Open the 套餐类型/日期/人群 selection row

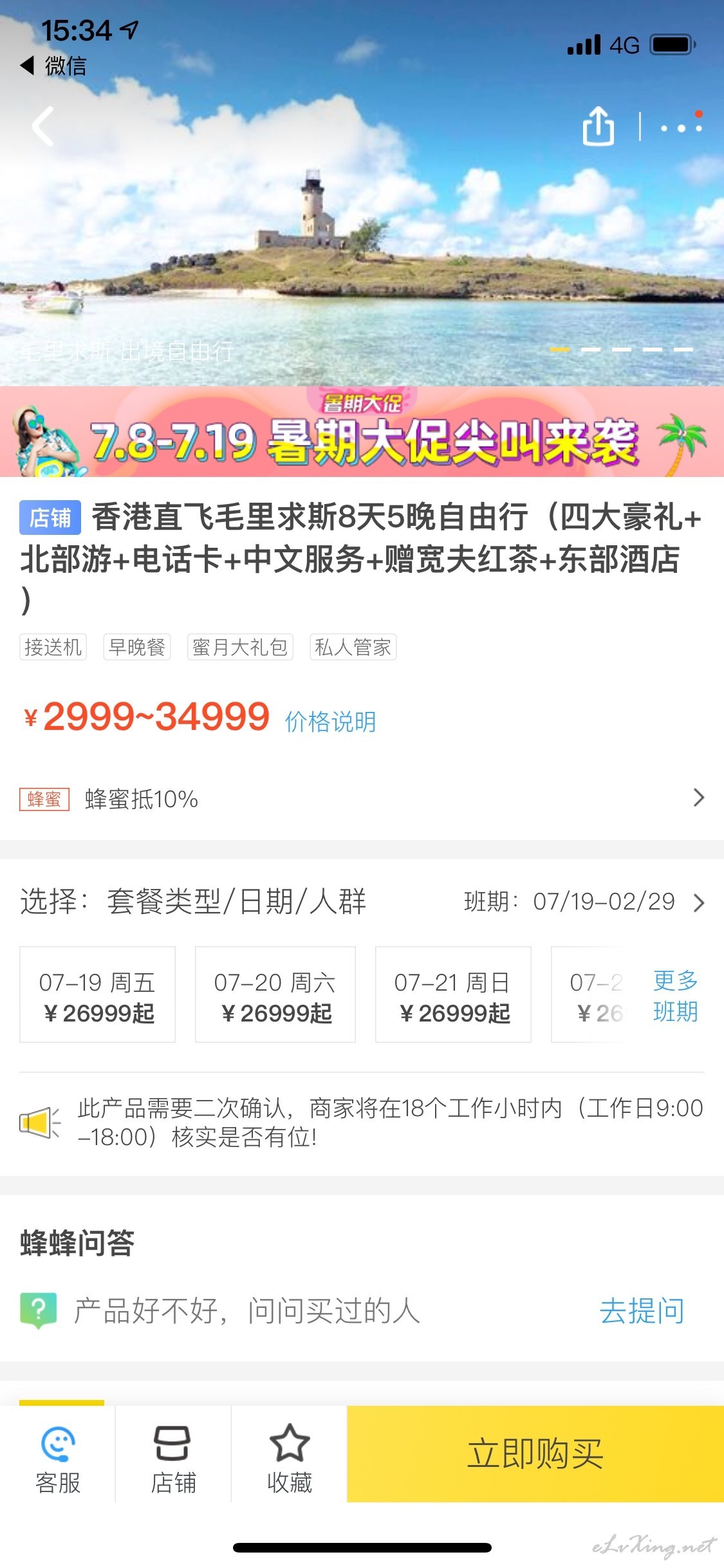pyautogui.click(x=362, y=901)
